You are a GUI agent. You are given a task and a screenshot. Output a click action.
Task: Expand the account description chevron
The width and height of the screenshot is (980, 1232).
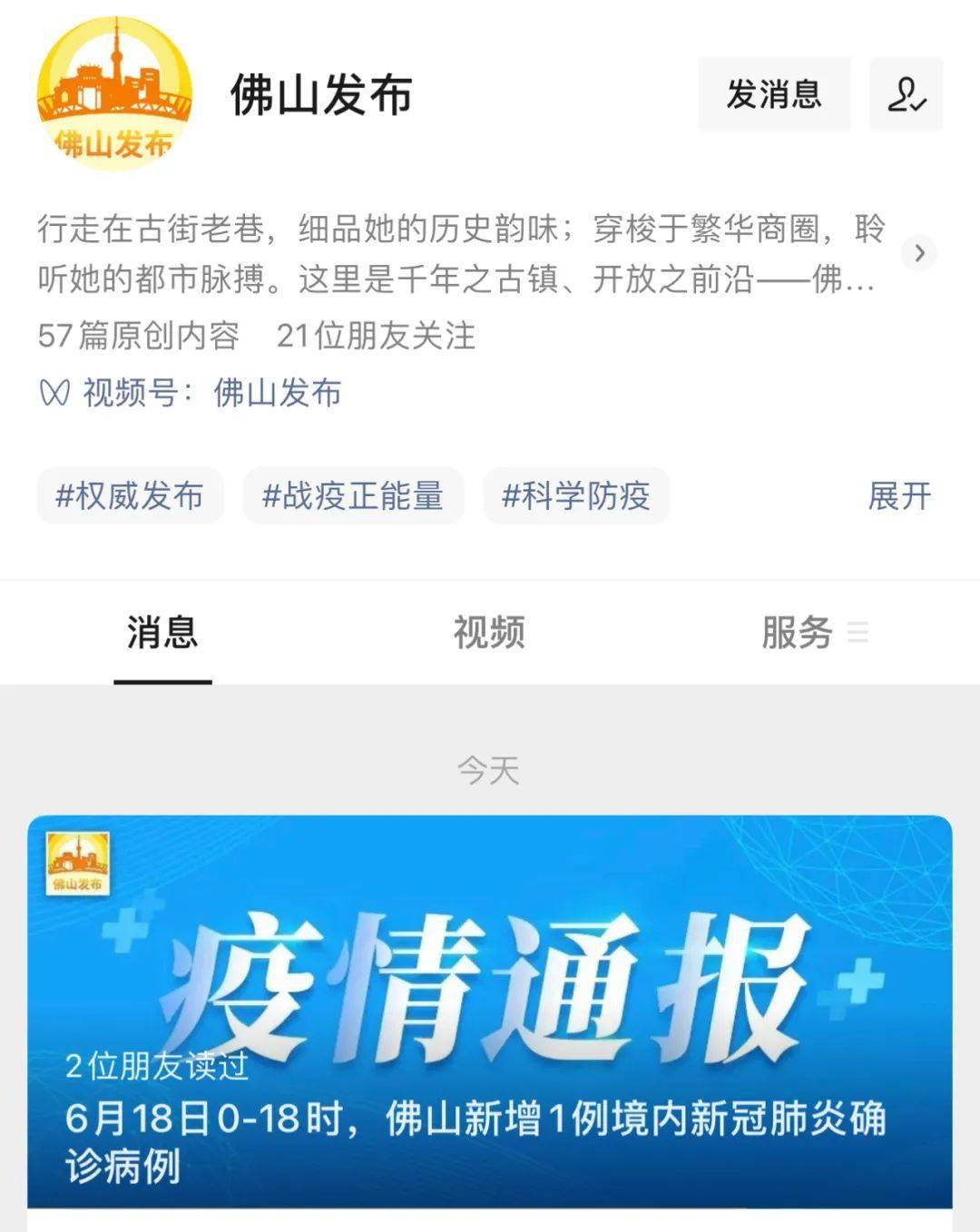pyautogui.click(x=919, y=253)
